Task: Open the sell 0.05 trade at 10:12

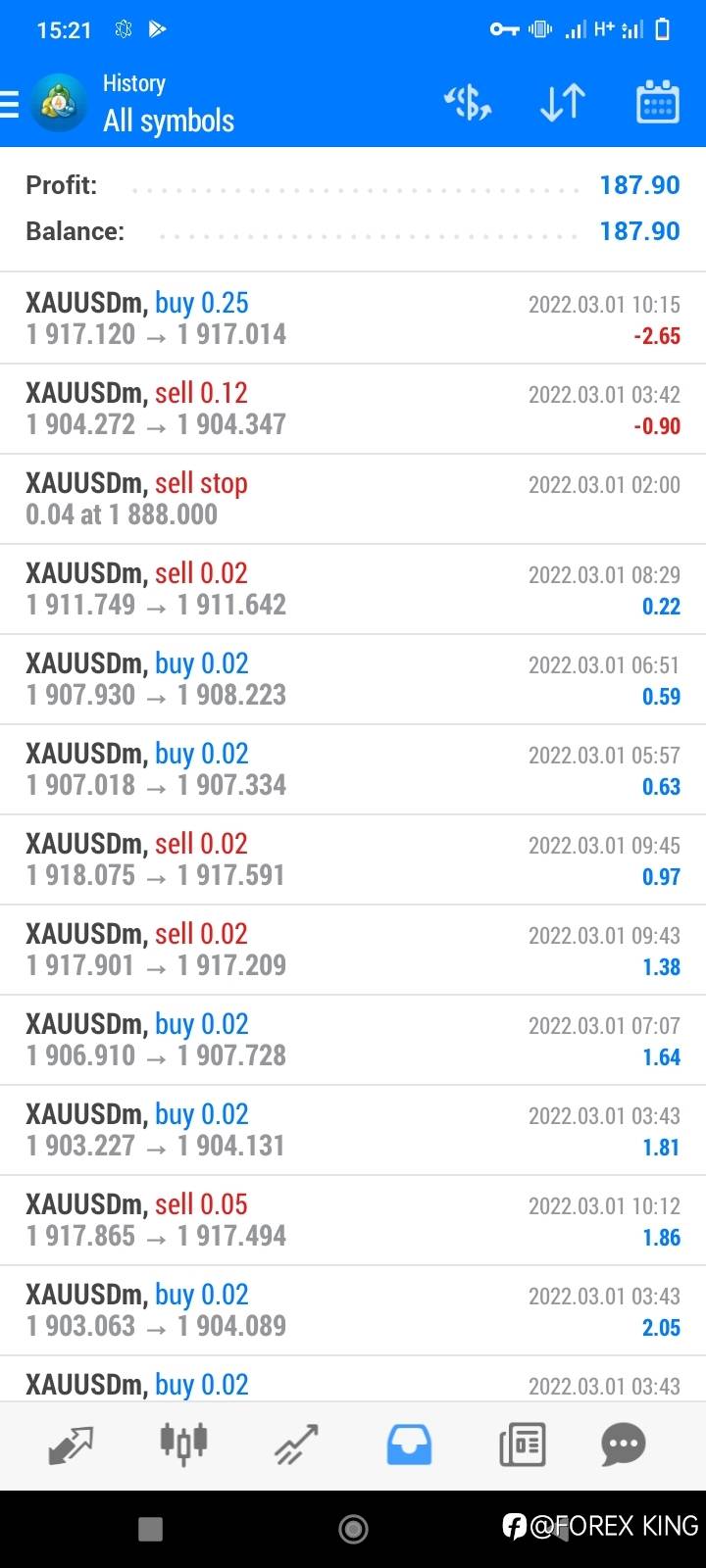Action: pyautogui.click(x=353, y=1220)
